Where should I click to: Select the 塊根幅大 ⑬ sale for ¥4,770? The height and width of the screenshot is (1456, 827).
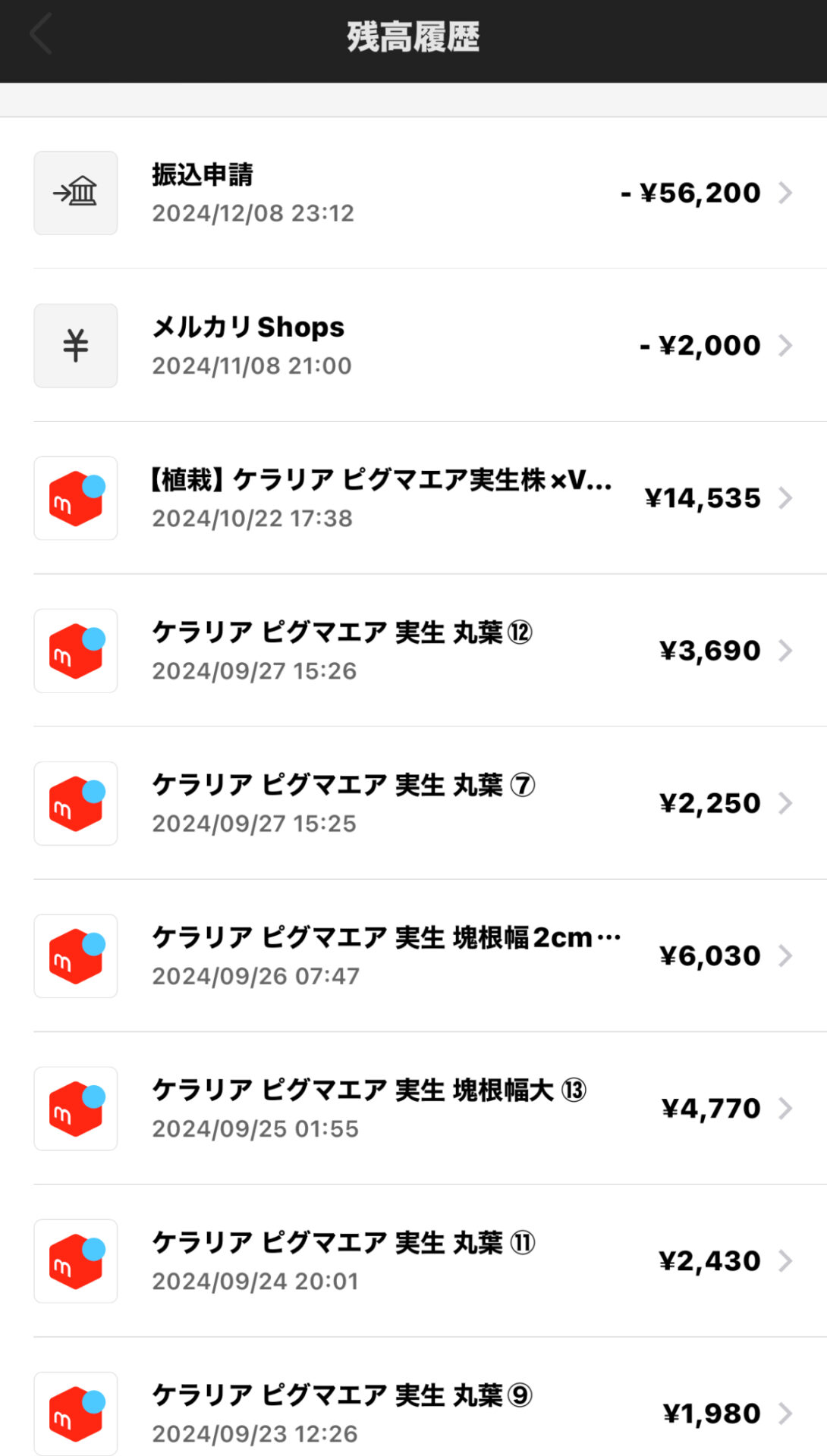pyautogui.click(x=413, y=1108)
